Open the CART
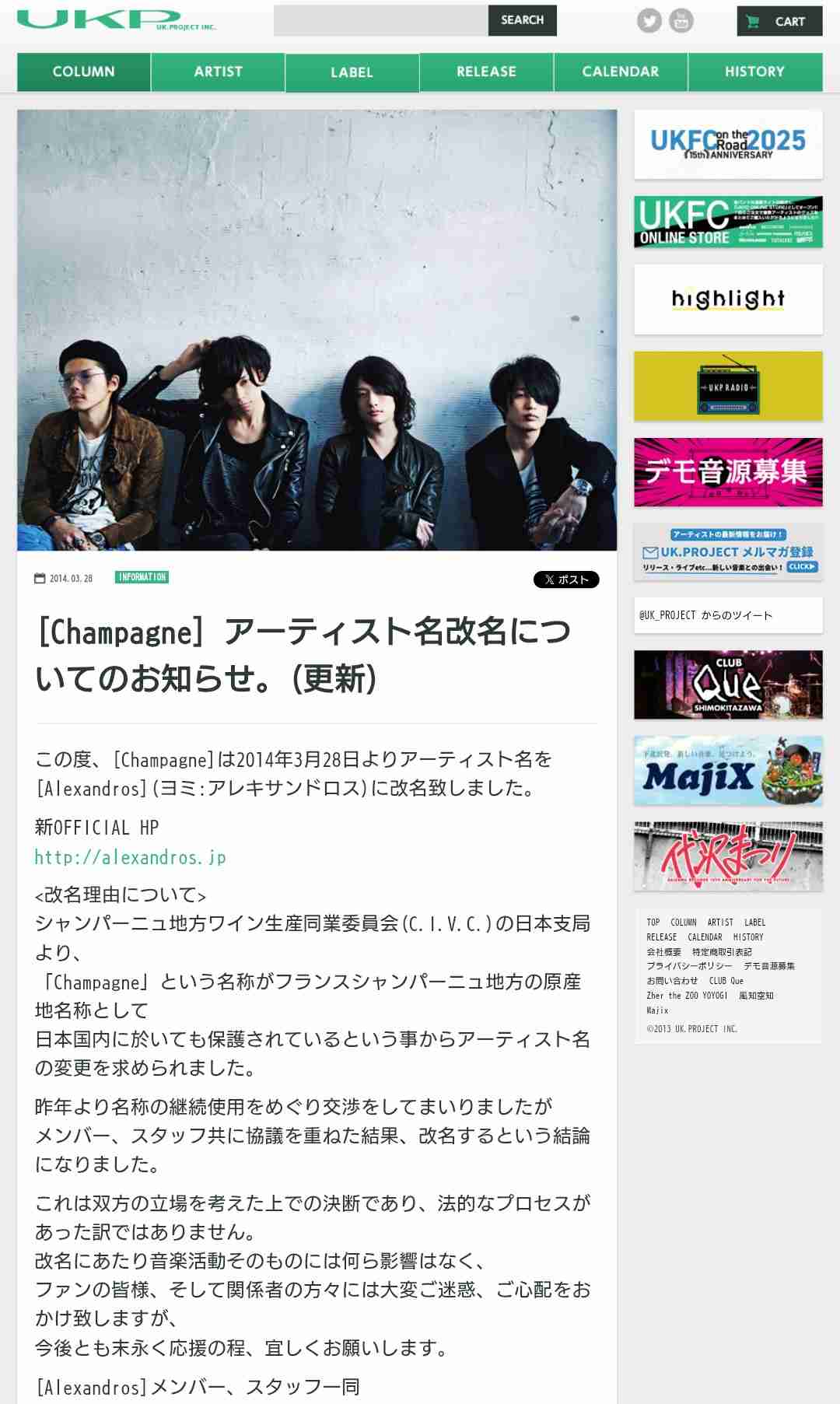The image size is (840, 1404). 779,21
